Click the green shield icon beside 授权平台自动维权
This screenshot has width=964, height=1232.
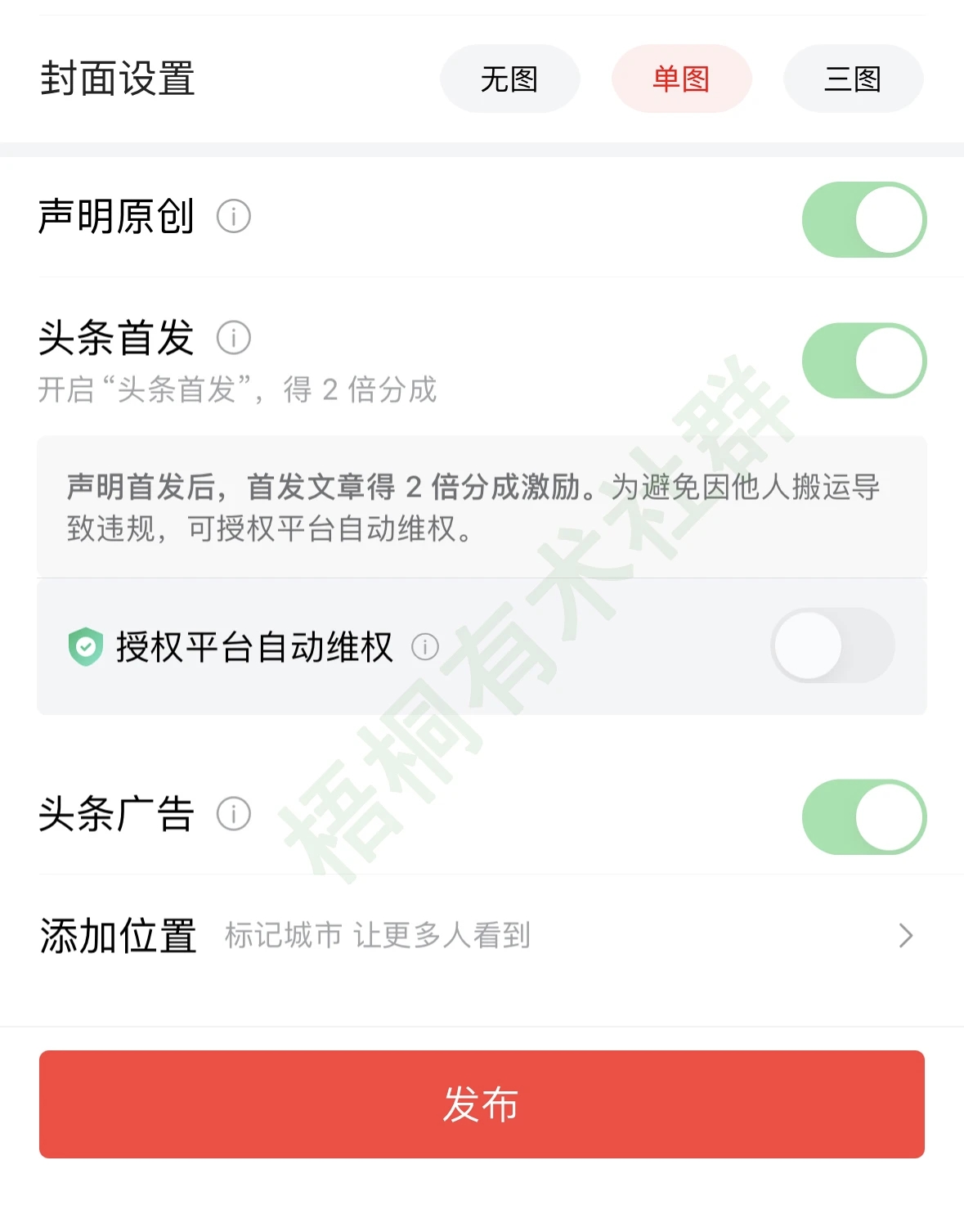(x=85, y=645)
